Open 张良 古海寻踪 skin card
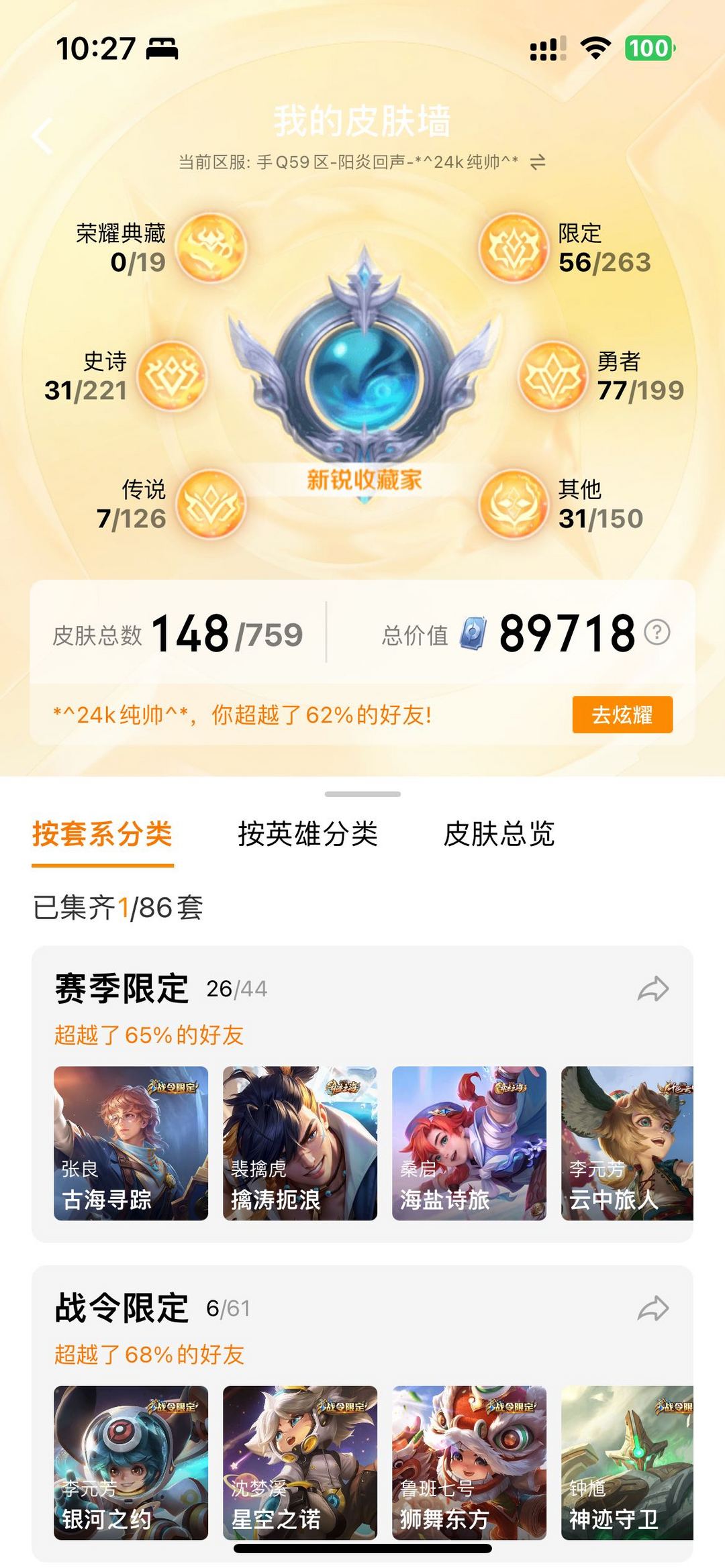Screen dimensions: 725x1568 (131, 1143)
